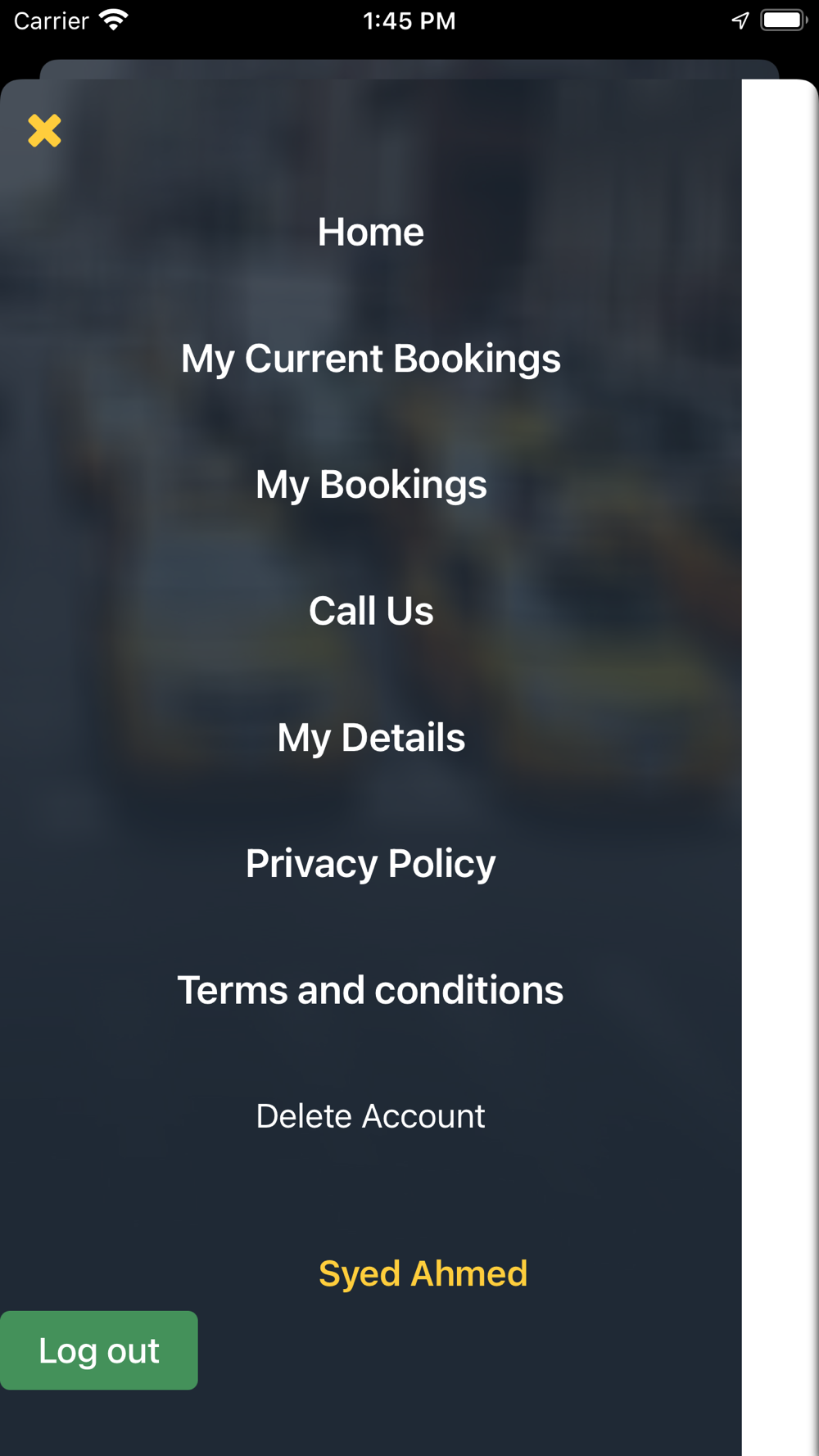The height and width of the screenshot is (1456, 819).
Task: View the My Bookings page
Action: click(370, 485)
